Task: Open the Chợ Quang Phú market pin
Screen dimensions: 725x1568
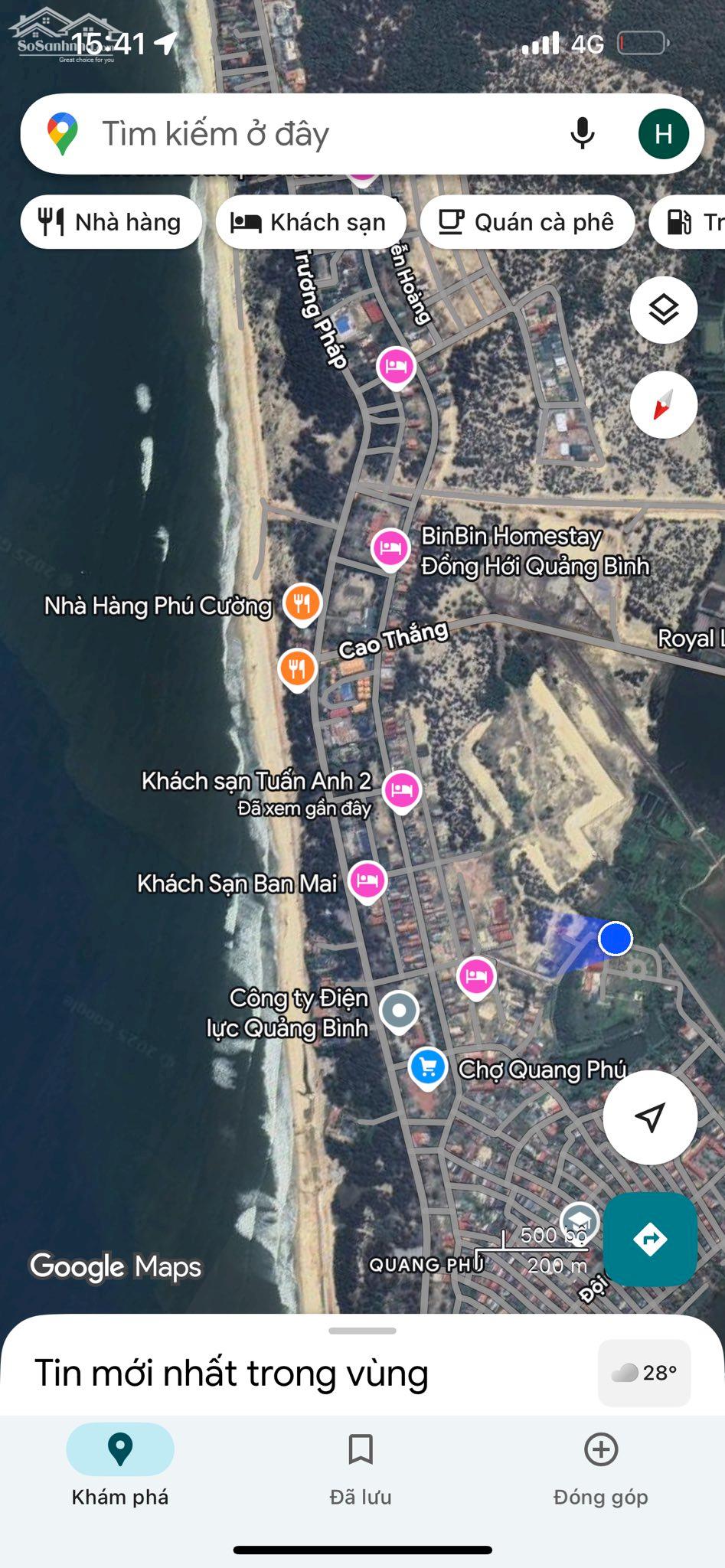Action: click(428, 1067)
